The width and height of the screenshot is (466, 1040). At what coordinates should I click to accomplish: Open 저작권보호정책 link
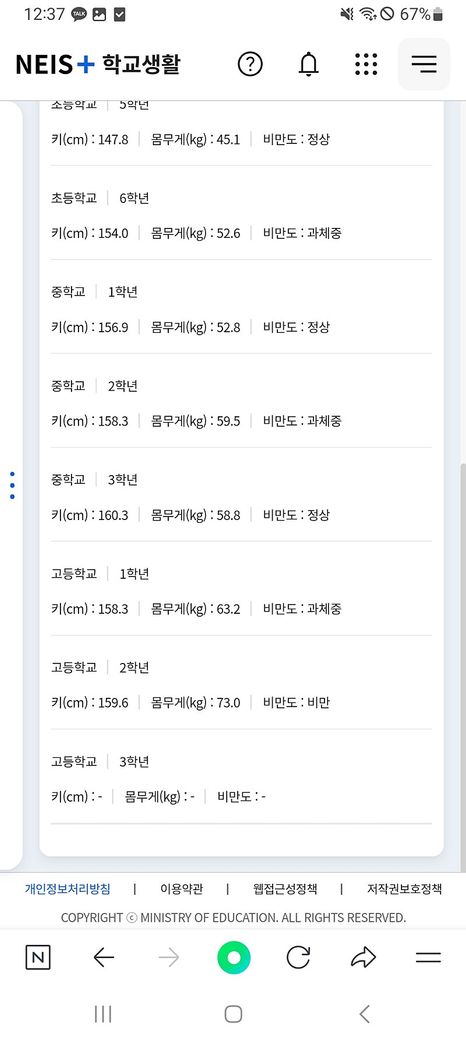click(404, 889)
